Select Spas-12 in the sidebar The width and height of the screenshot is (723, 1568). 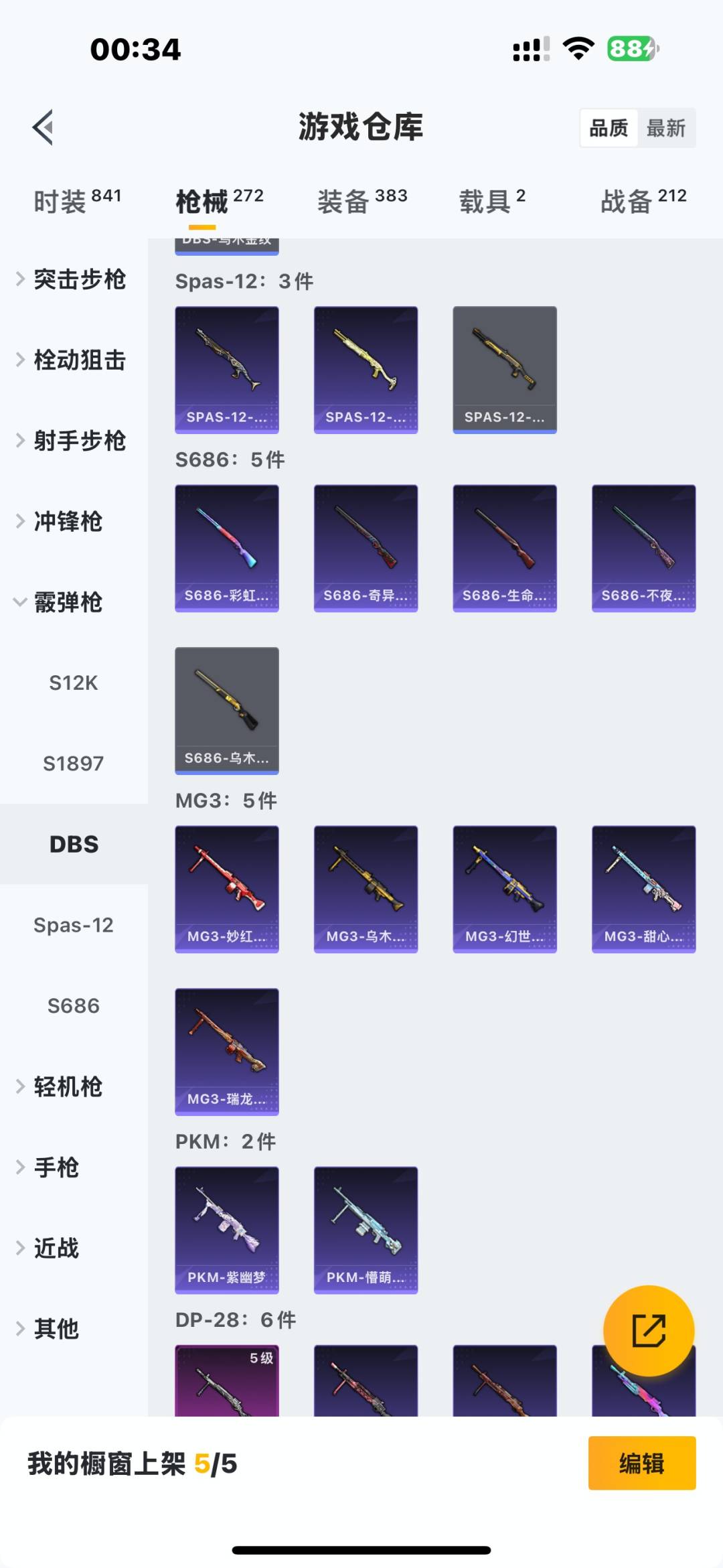[x=74, y=925]
